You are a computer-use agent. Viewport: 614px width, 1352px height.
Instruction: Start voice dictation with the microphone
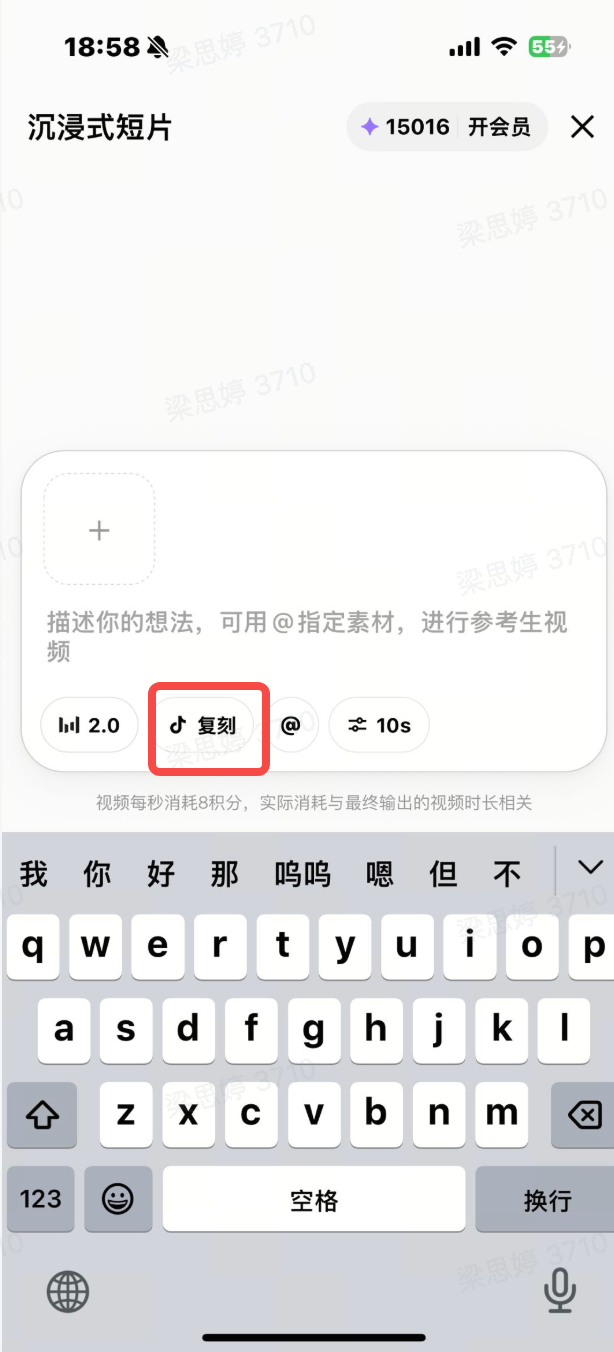[x=559, y=1291]
